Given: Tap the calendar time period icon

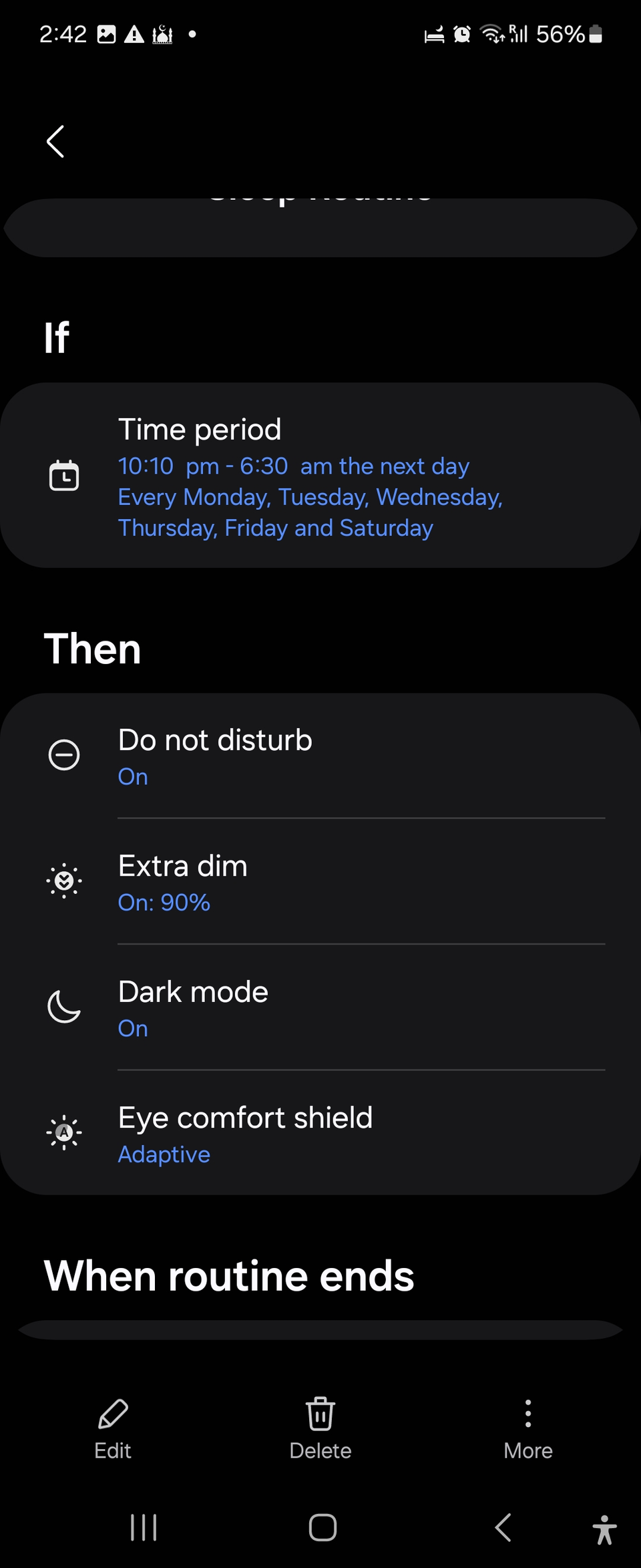Looking at the screenshot, I should coord(64,476).
